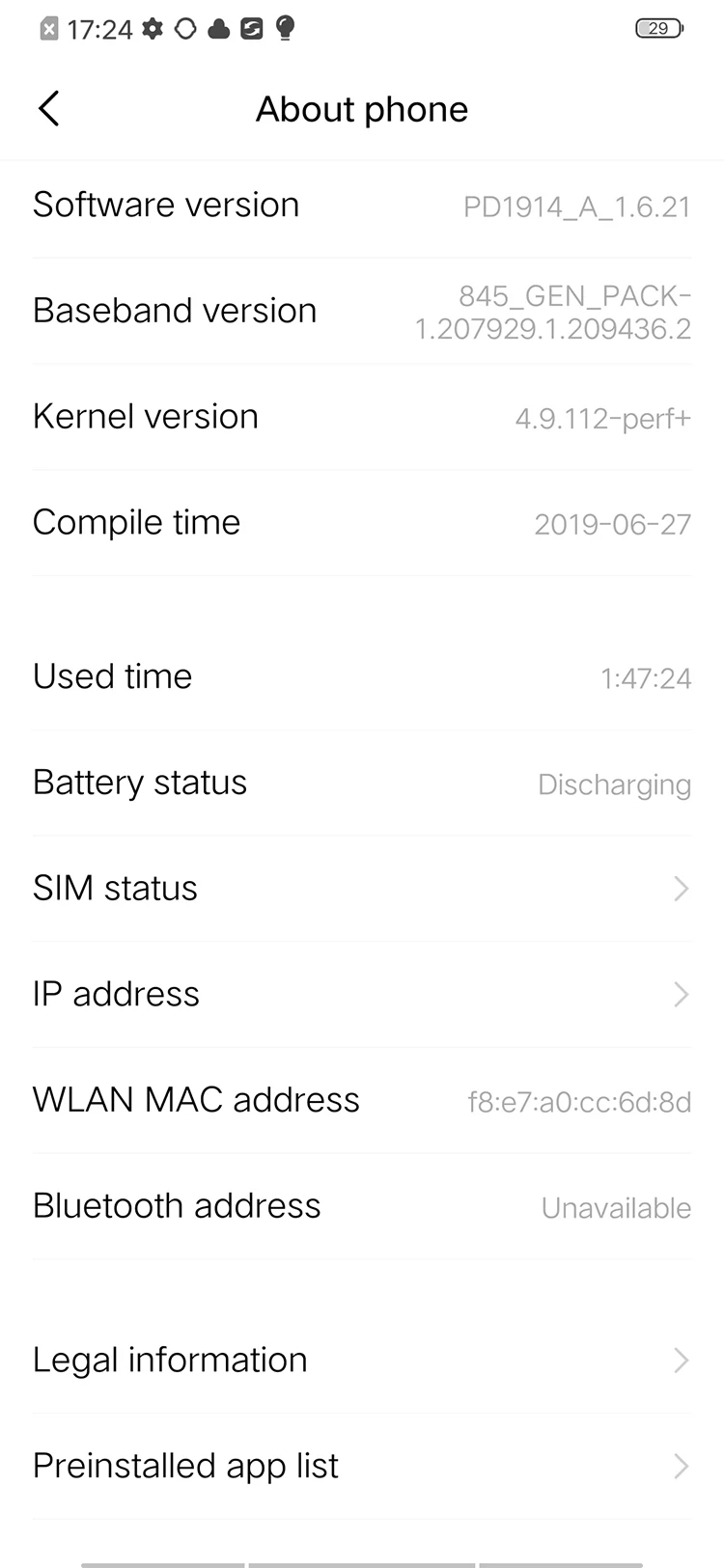Open Legal information

[x=362, y=1361]
